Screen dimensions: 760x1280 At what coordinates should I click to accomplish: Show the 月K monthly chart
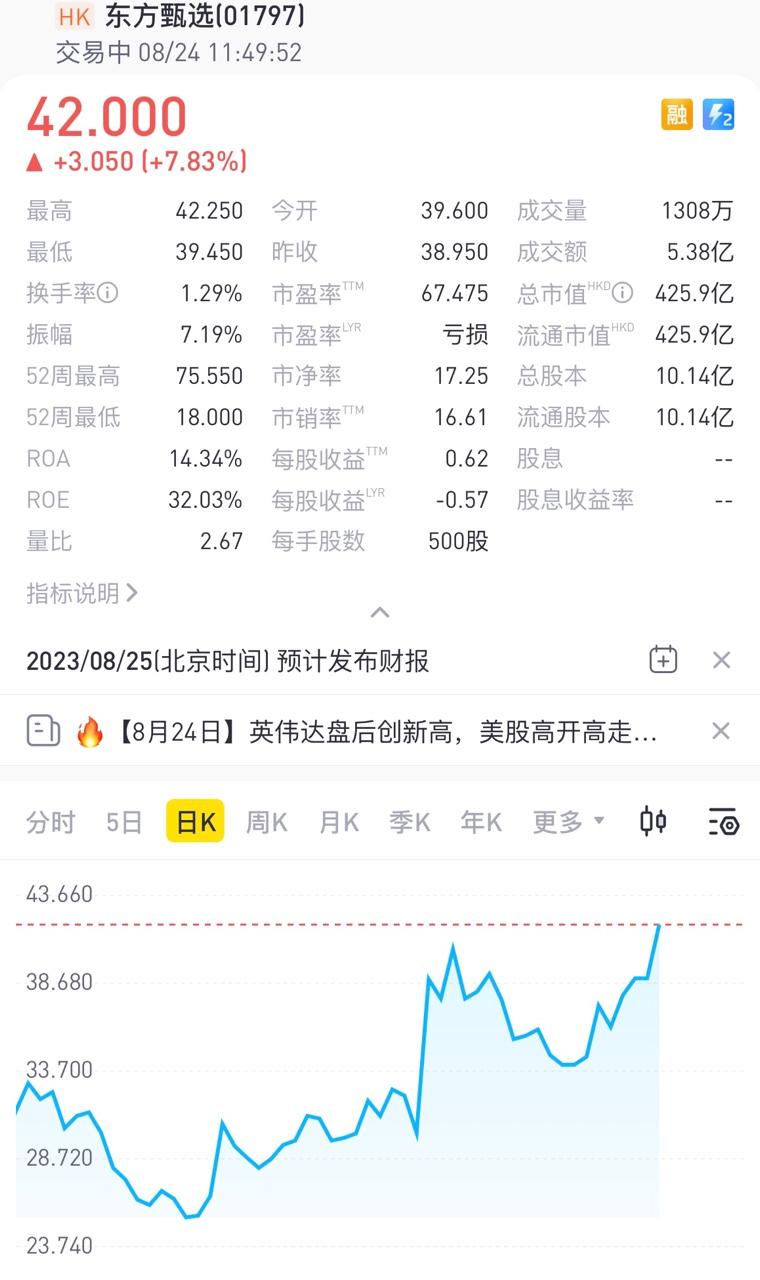click(x=338, y=822)
